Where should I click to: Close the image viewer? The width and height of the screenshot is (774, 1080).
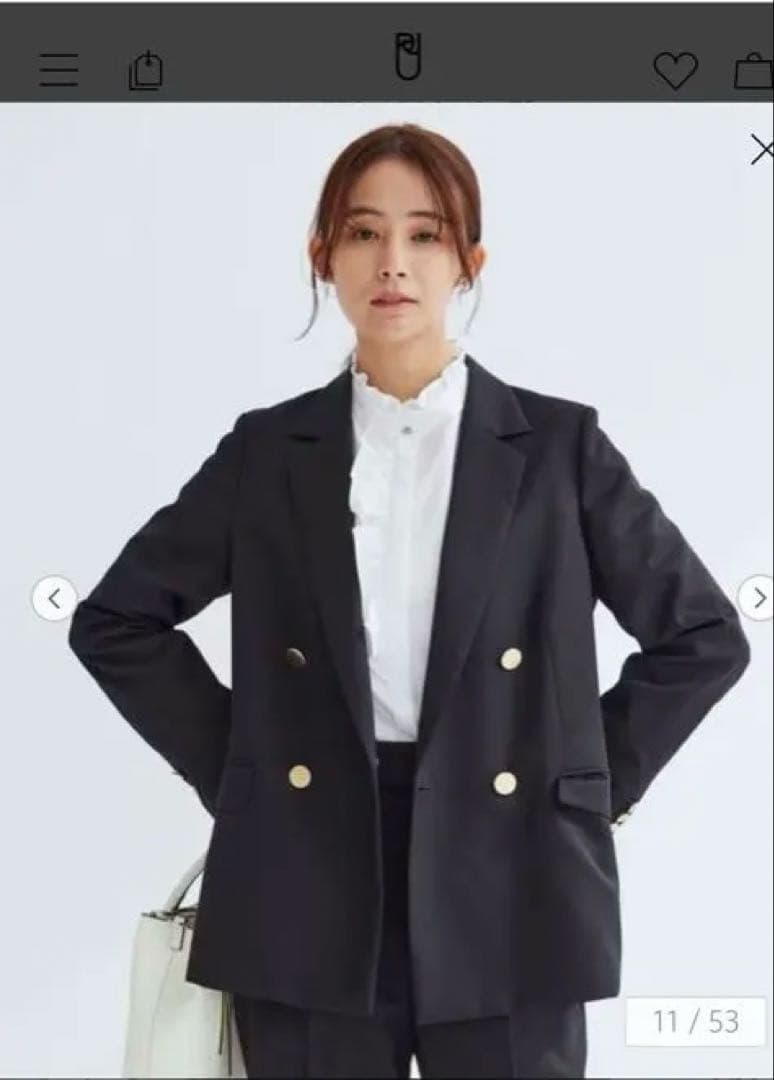click(762, 150)
